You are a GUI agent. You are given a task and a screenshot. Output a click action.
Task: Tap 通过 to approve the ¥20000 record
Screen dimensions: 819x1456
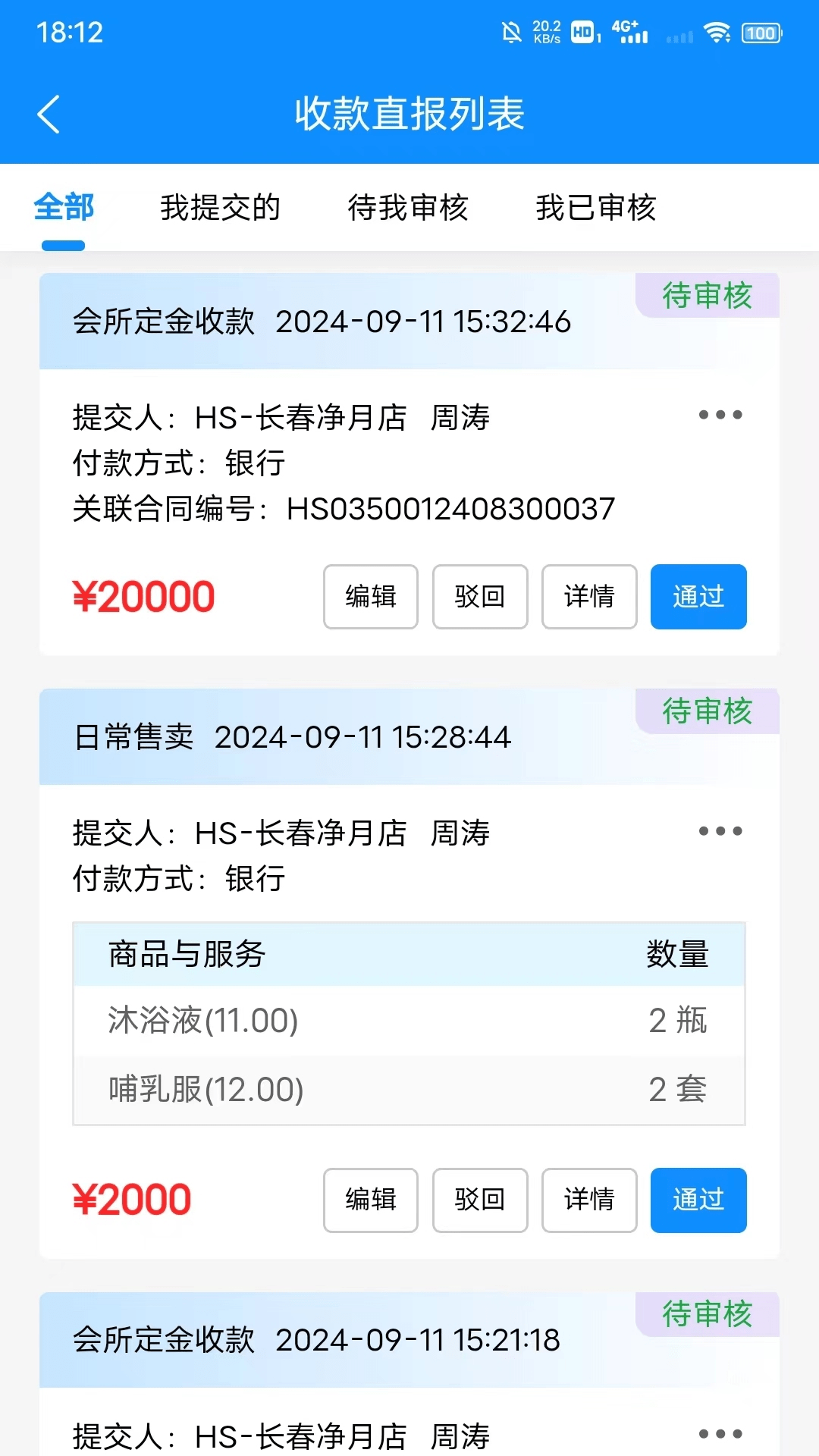click(698, 597)
